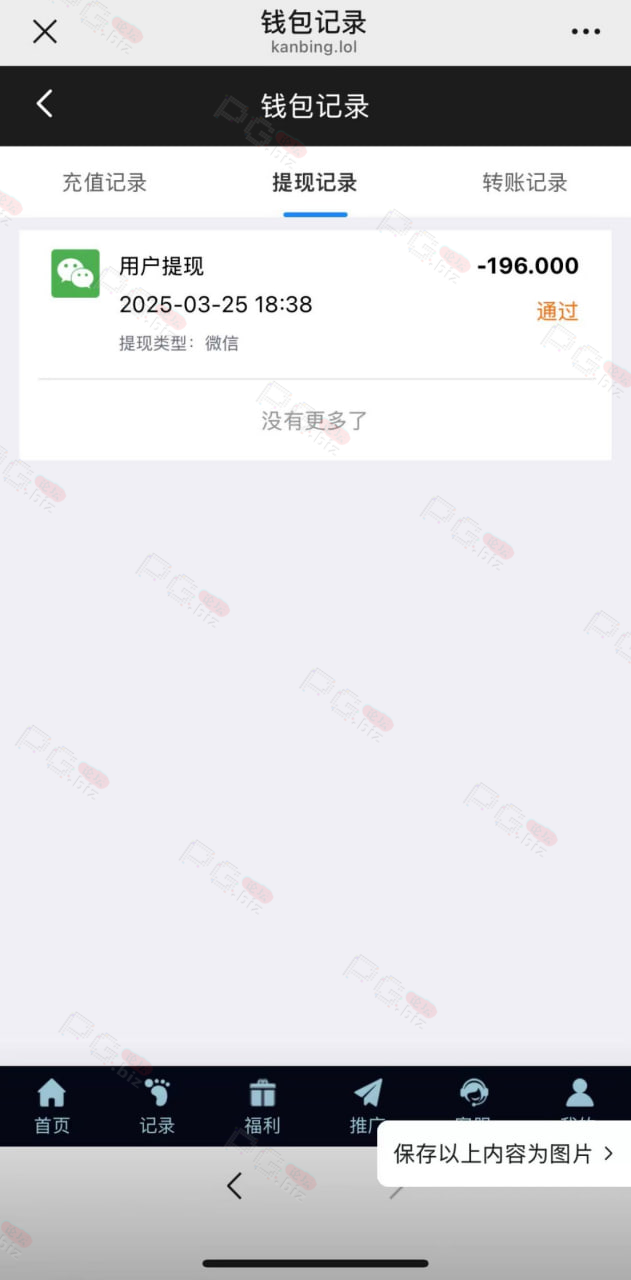
Task: Switch to the 转账记录 tab
Action: [525, 182]
